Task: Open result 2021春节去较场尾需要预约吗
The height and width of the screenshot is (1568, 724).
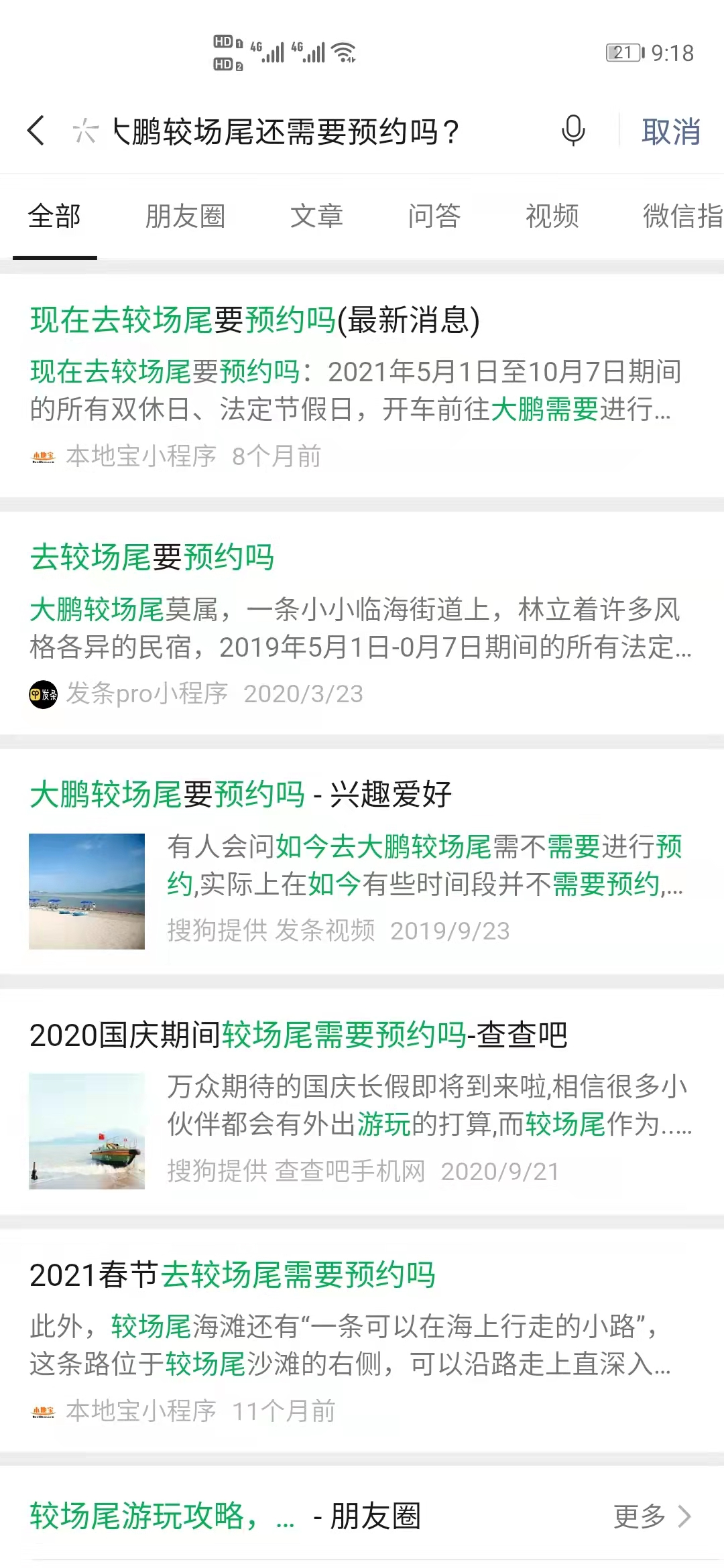Action: (233, 1275)
